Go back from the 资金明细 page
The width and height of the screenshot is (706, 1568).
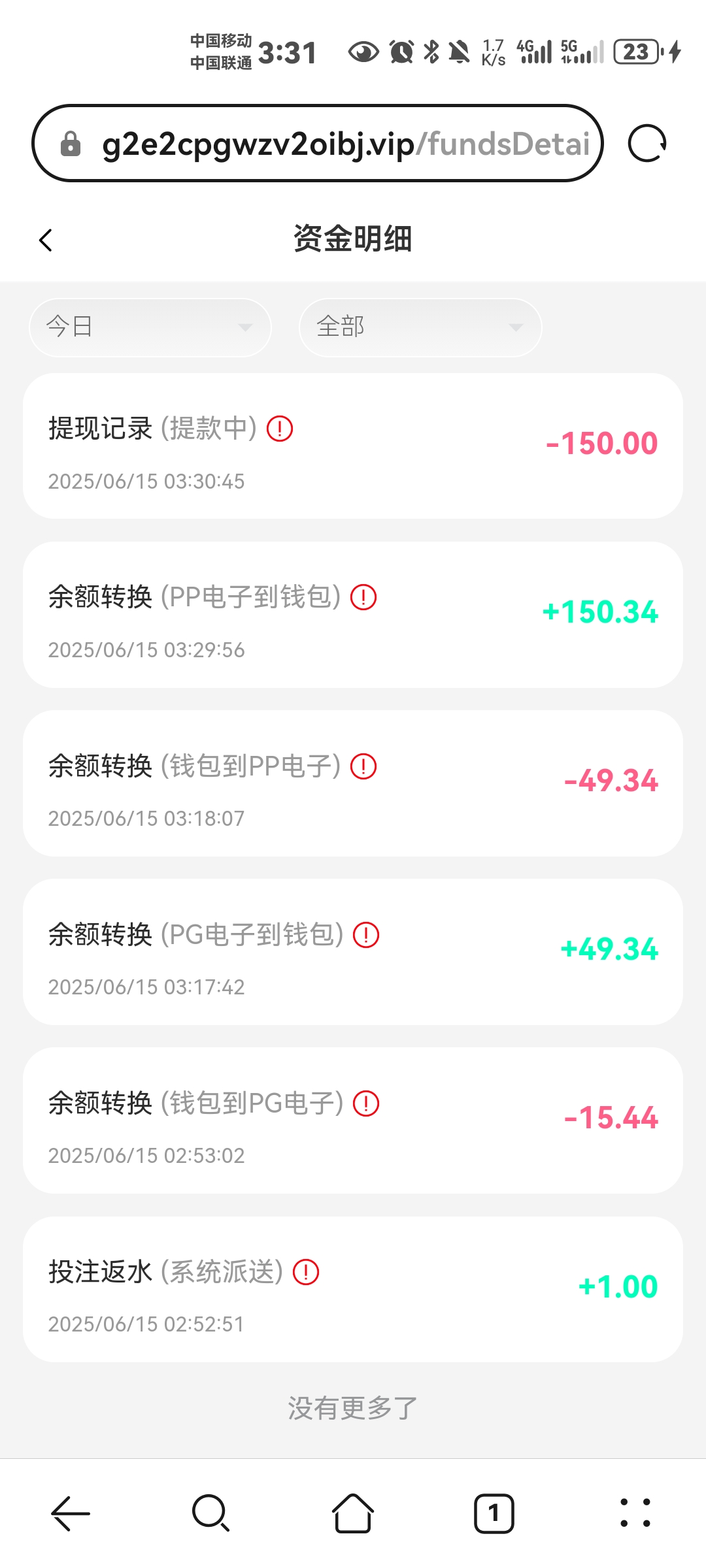(46, 240)
